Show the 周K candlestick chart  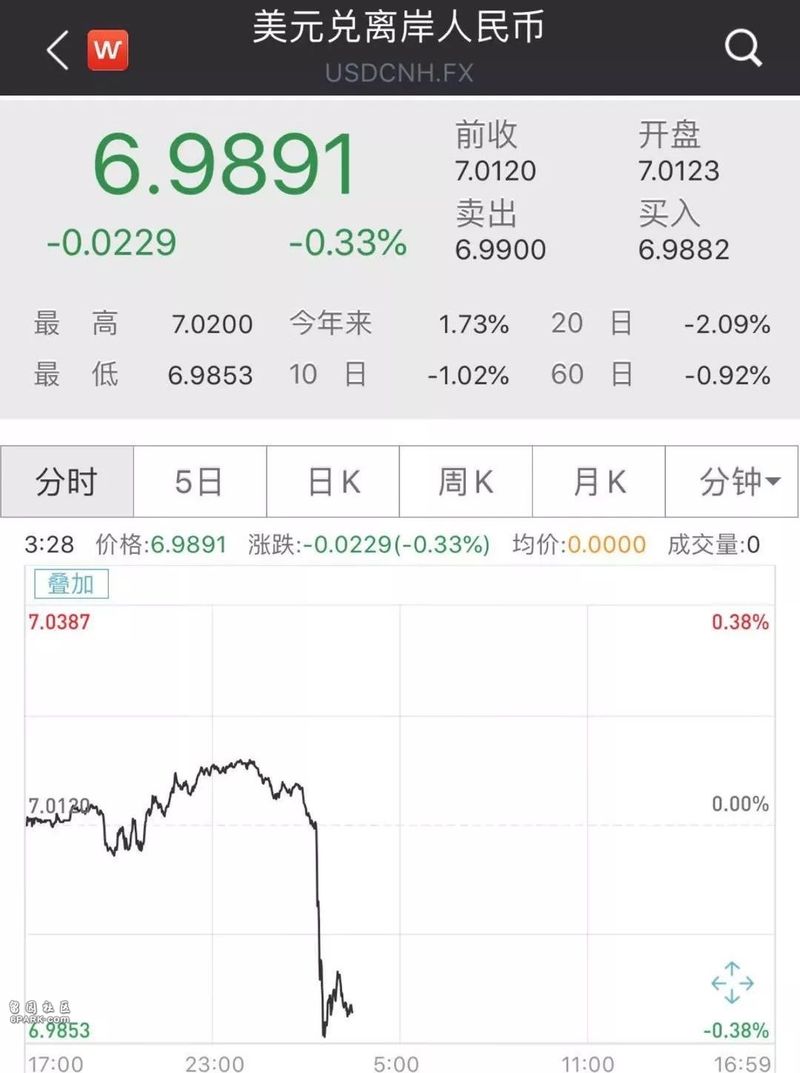[466, 482]
